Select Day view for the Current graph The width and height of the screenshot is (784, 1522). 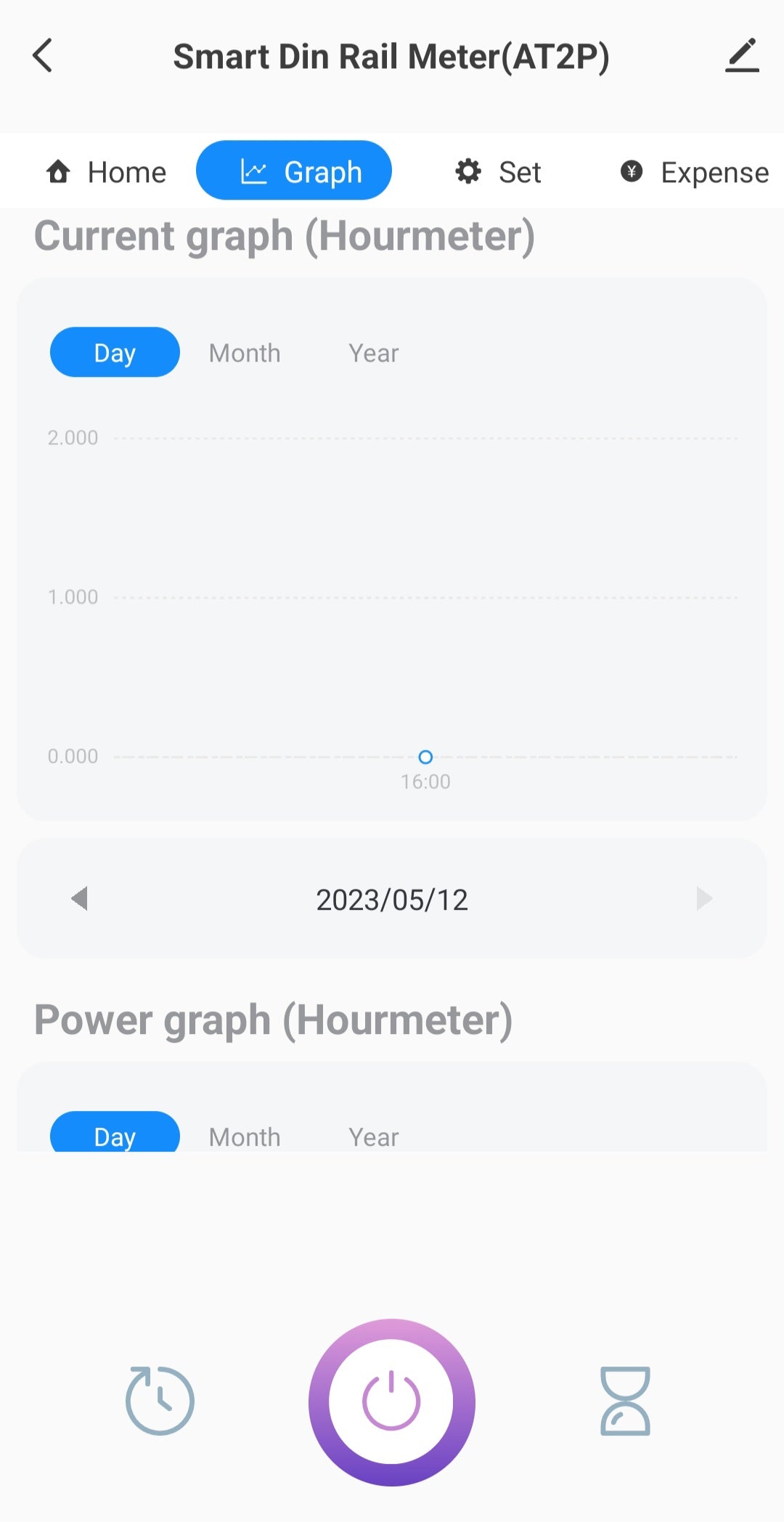coord(115,352)
